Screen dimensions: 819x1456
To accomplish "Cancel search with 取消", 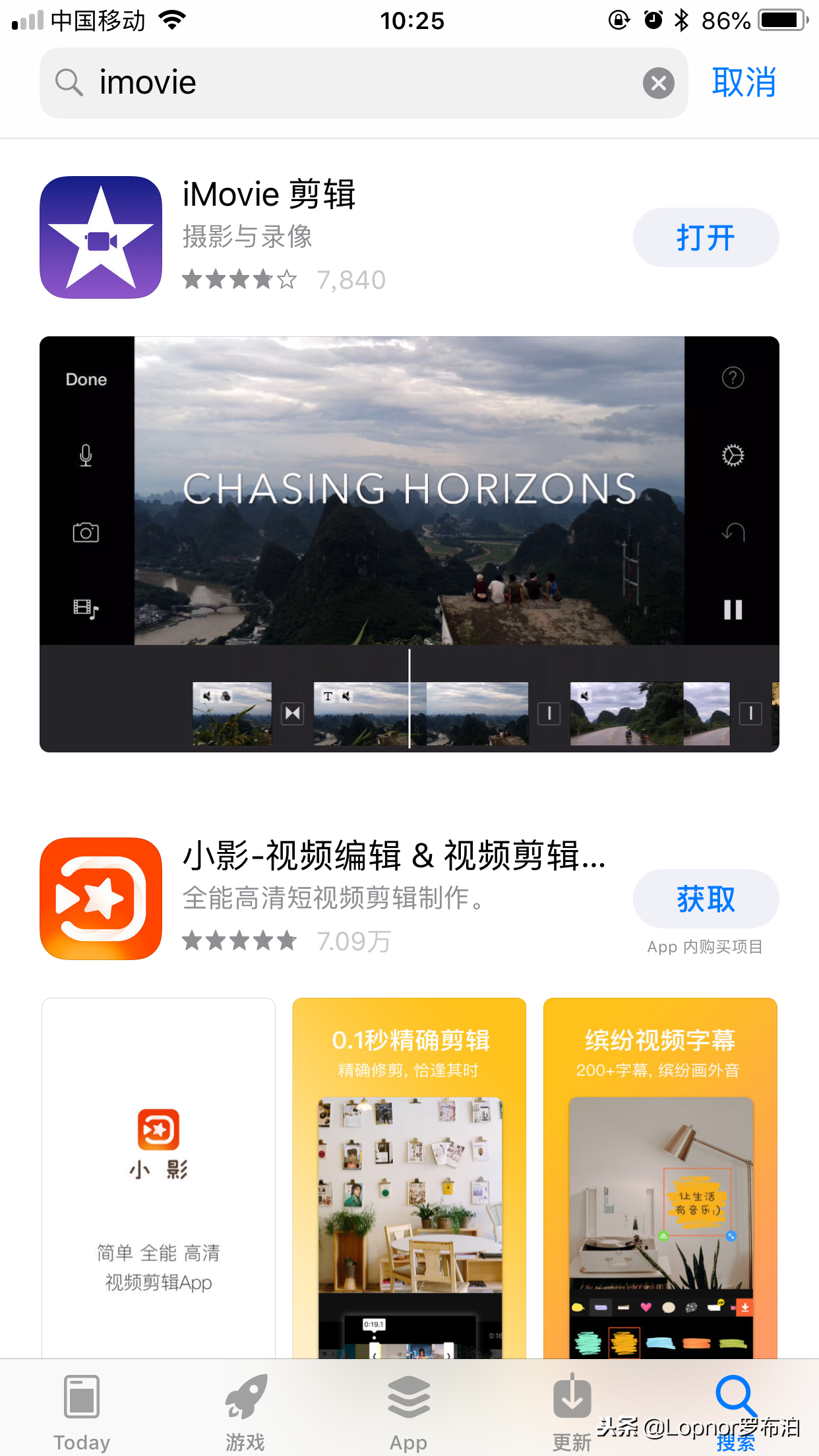I will tap(744, 83).
